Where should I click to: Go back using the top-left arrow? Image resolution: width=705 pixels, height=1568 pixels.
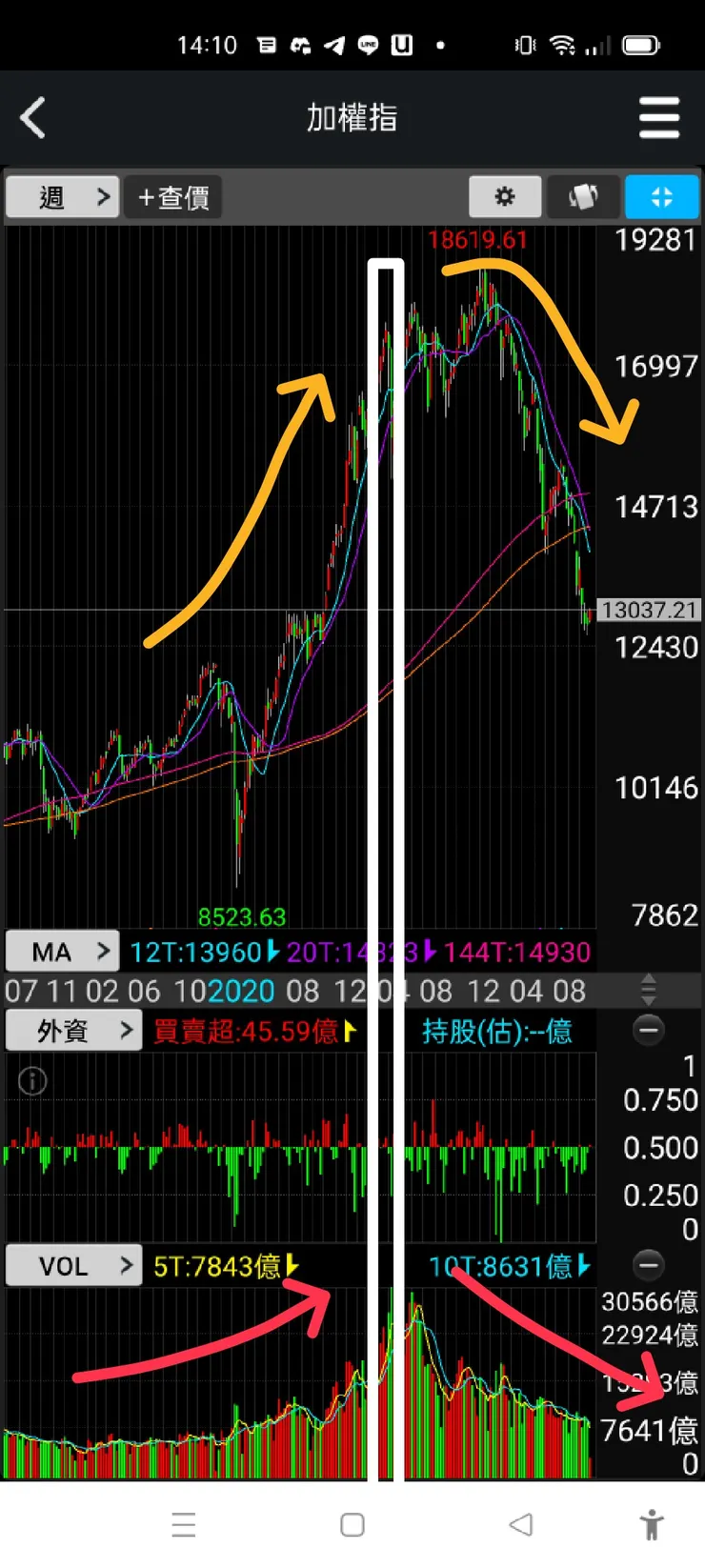pos(33,118)
